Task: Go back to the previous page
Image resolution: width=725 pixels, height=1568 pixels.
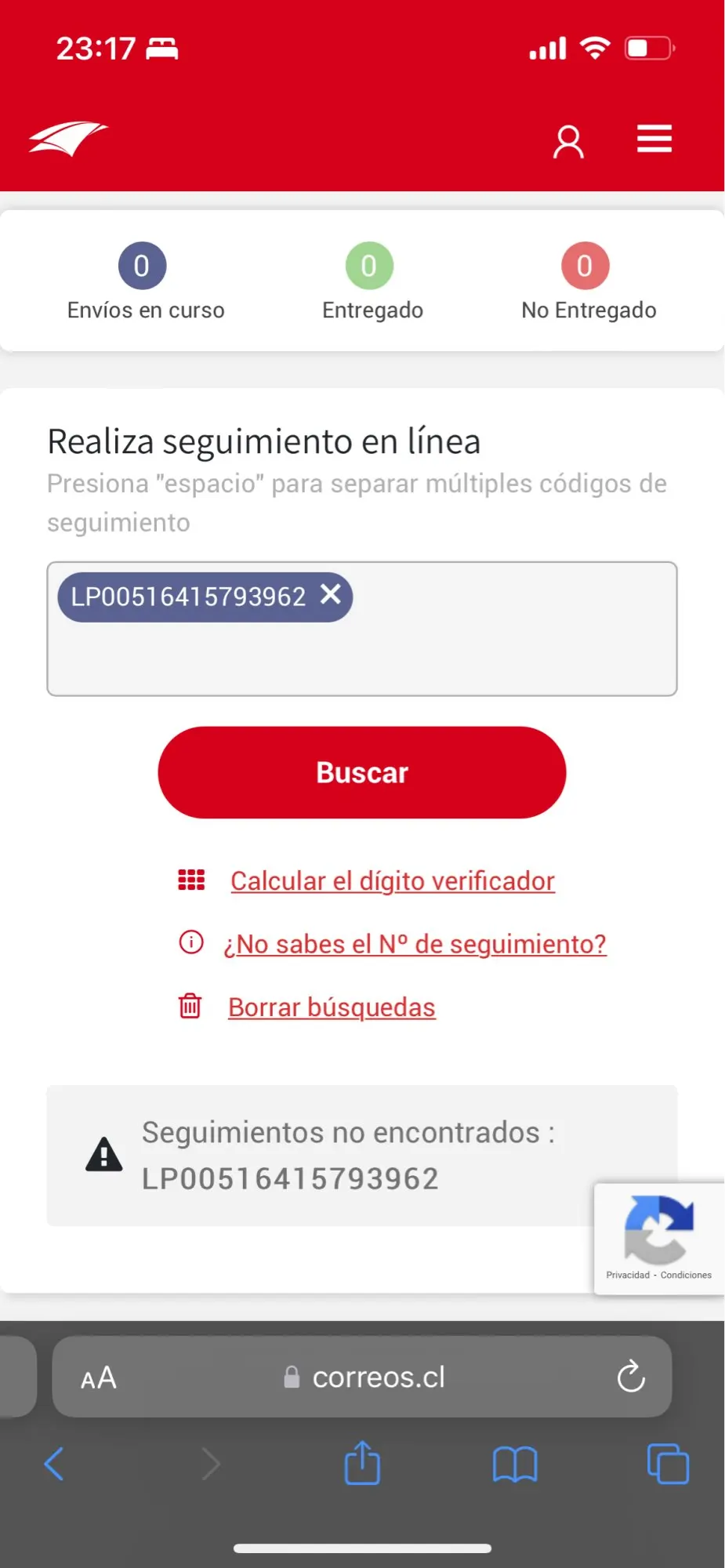Action: click(x=54, y=1464)
